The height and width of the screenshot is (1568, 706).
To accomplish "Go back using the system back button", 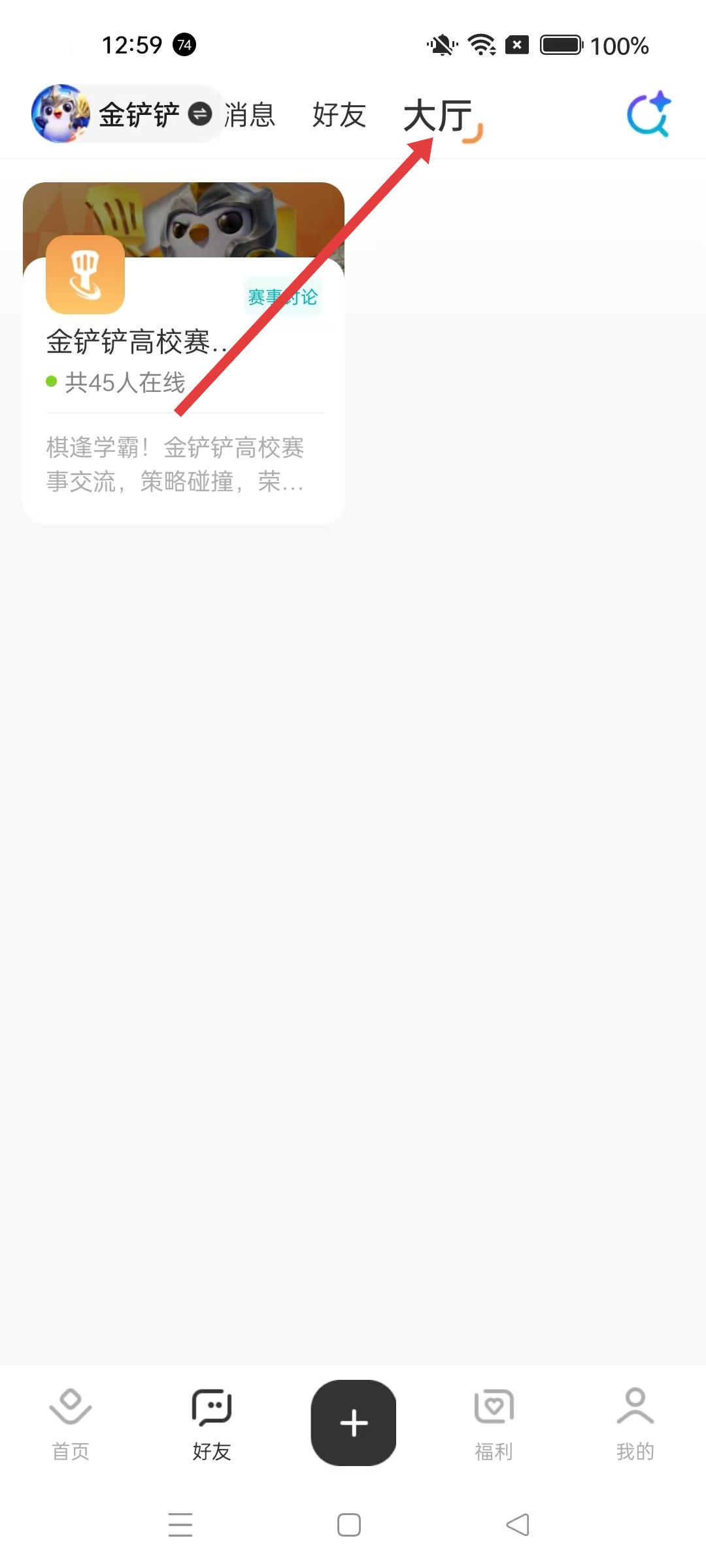I will [x=518, y=1524].
